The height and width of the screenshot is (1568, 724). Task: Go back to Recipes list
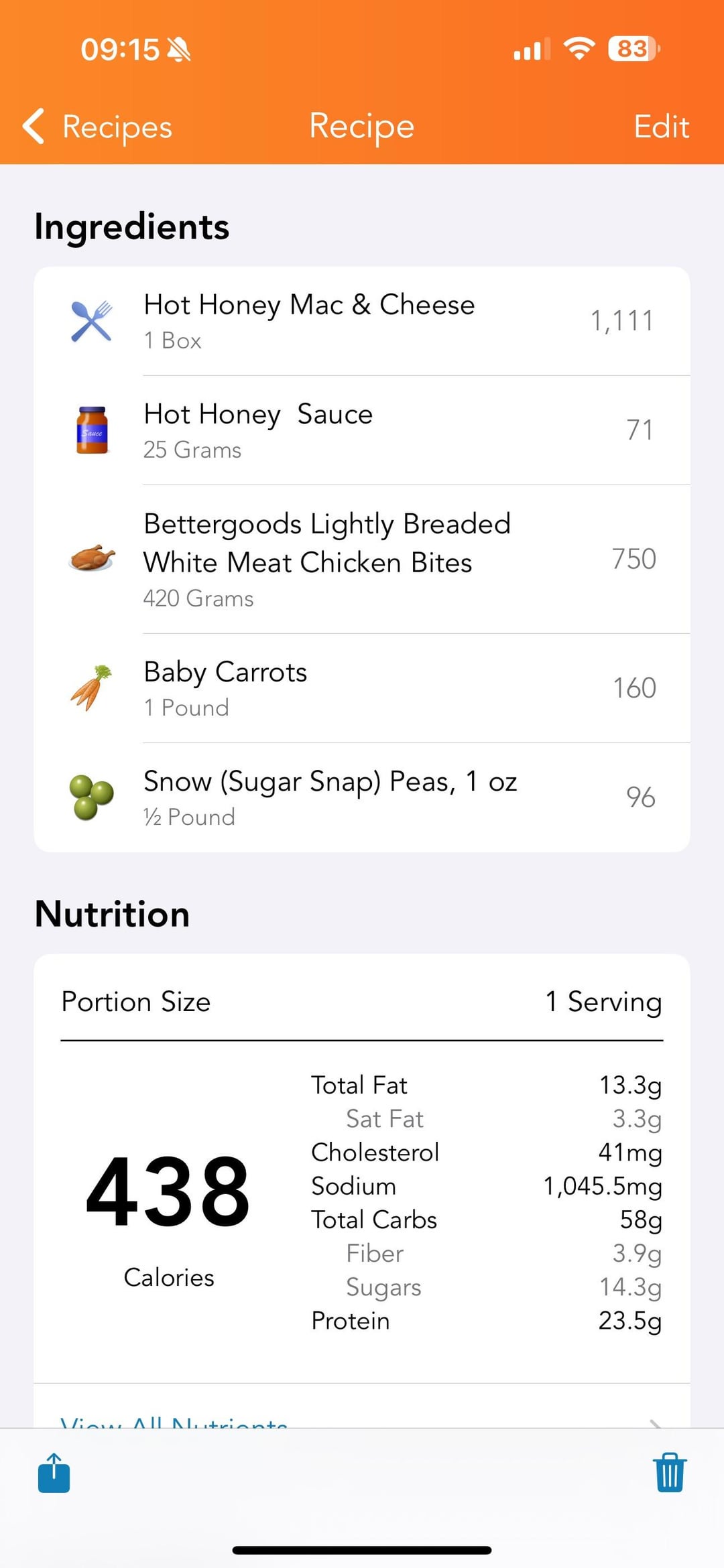coord(98,127)
